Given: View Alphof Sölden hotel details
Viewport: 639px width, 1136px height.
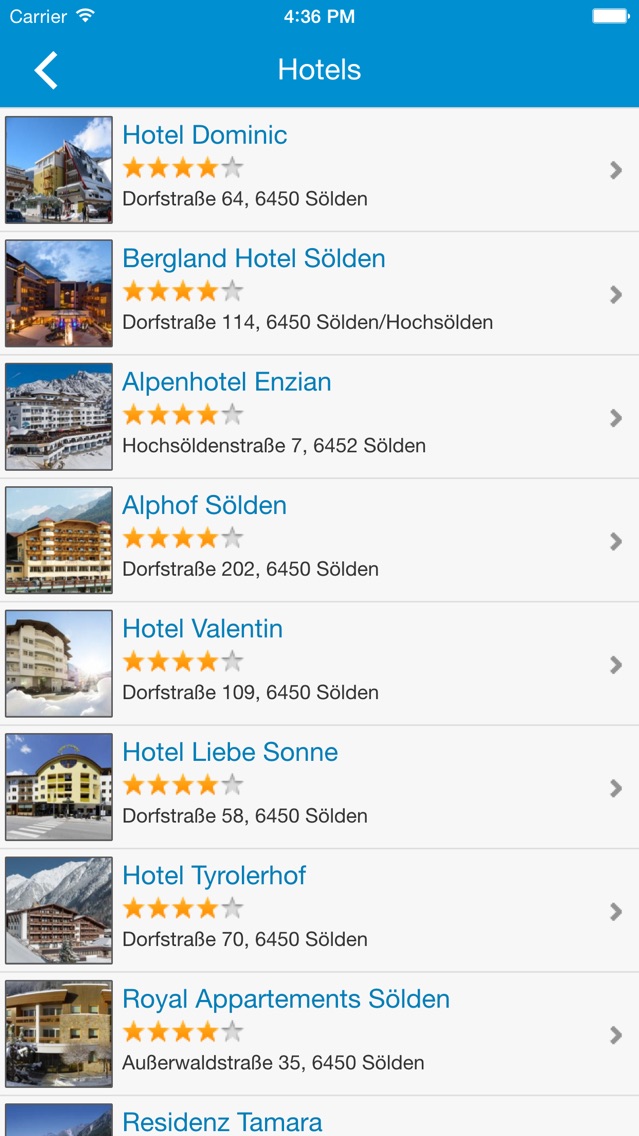Looking at the screenshot, I should [320, 540].
